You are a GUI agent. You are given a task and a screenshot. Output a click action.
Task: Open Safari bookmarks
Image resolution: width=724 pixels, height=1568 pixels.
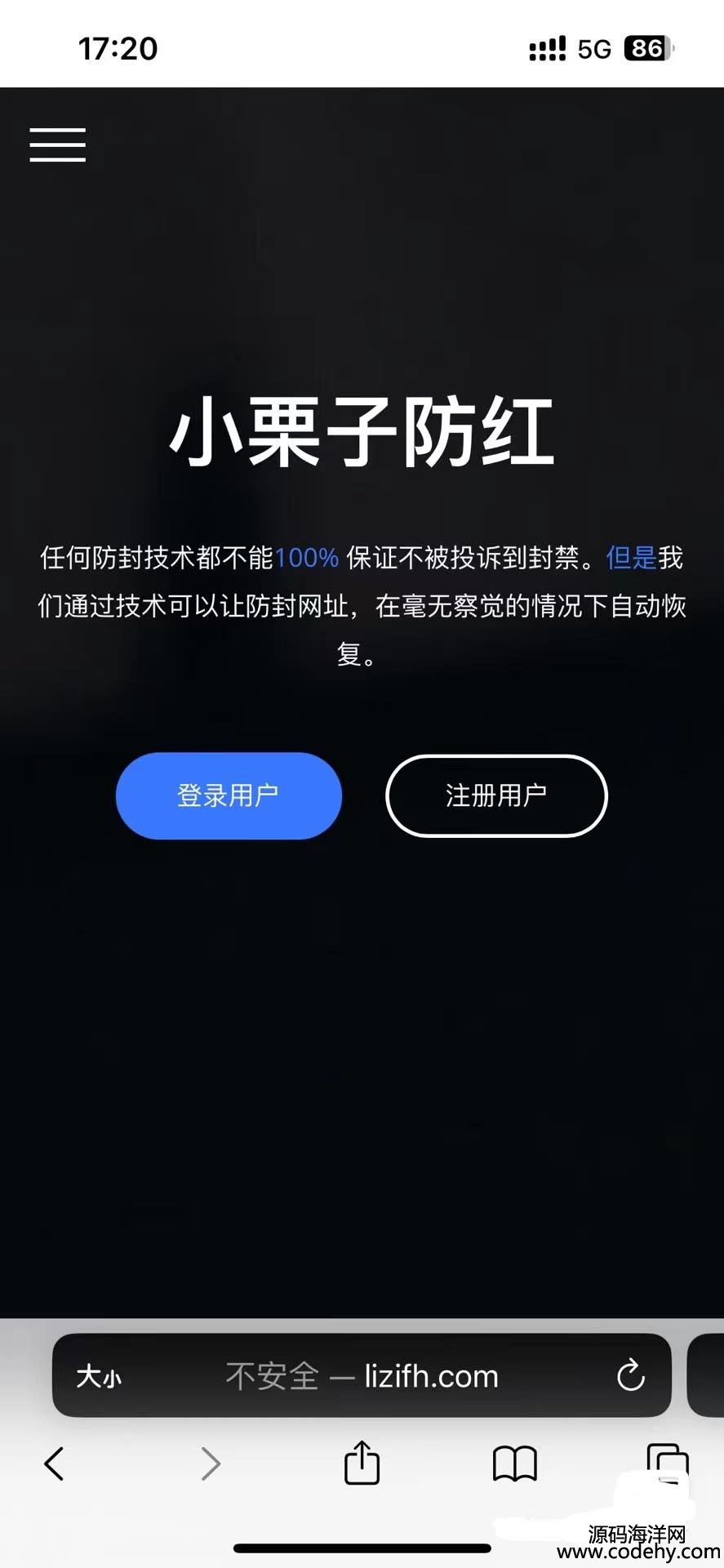point(514,1463)
